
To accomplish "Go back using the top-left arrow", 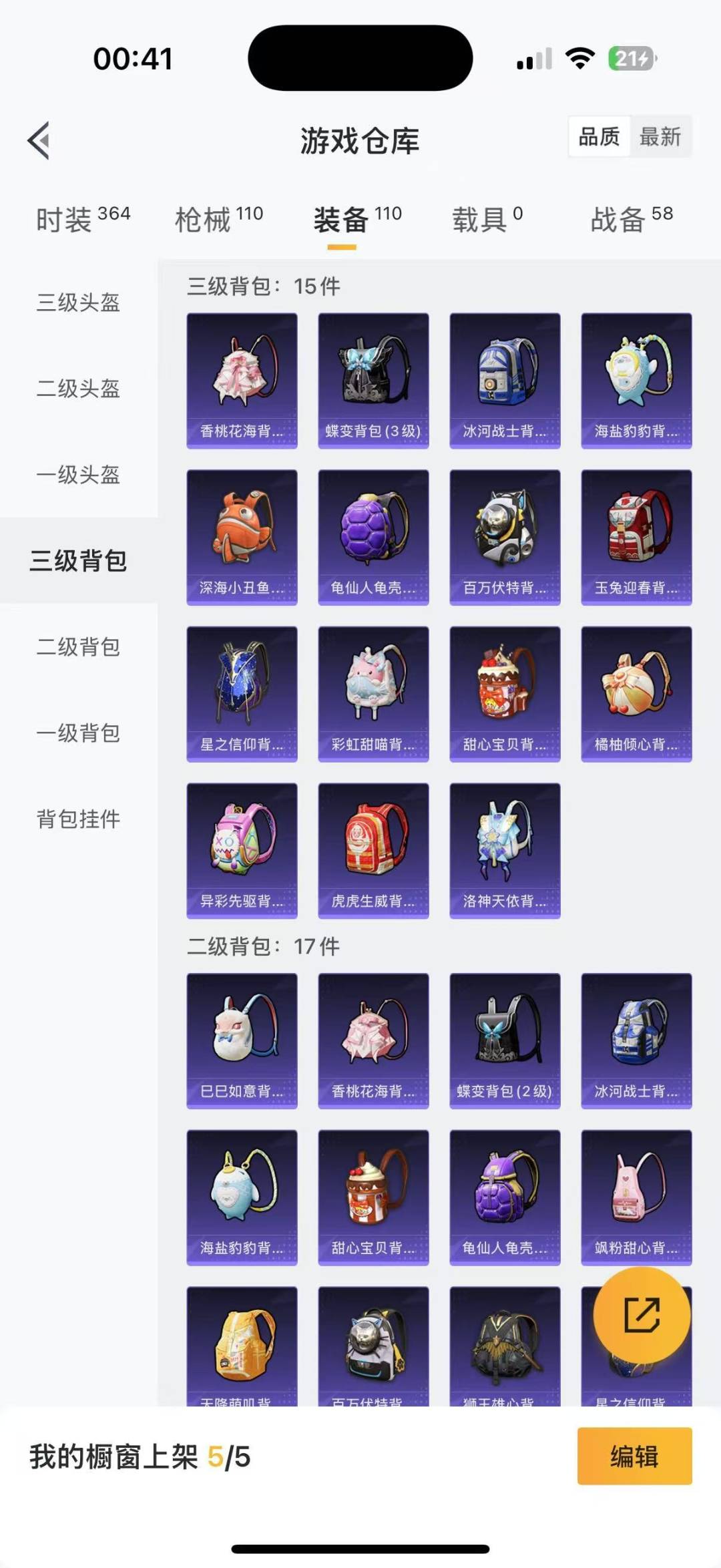I will tap(39, 140).
